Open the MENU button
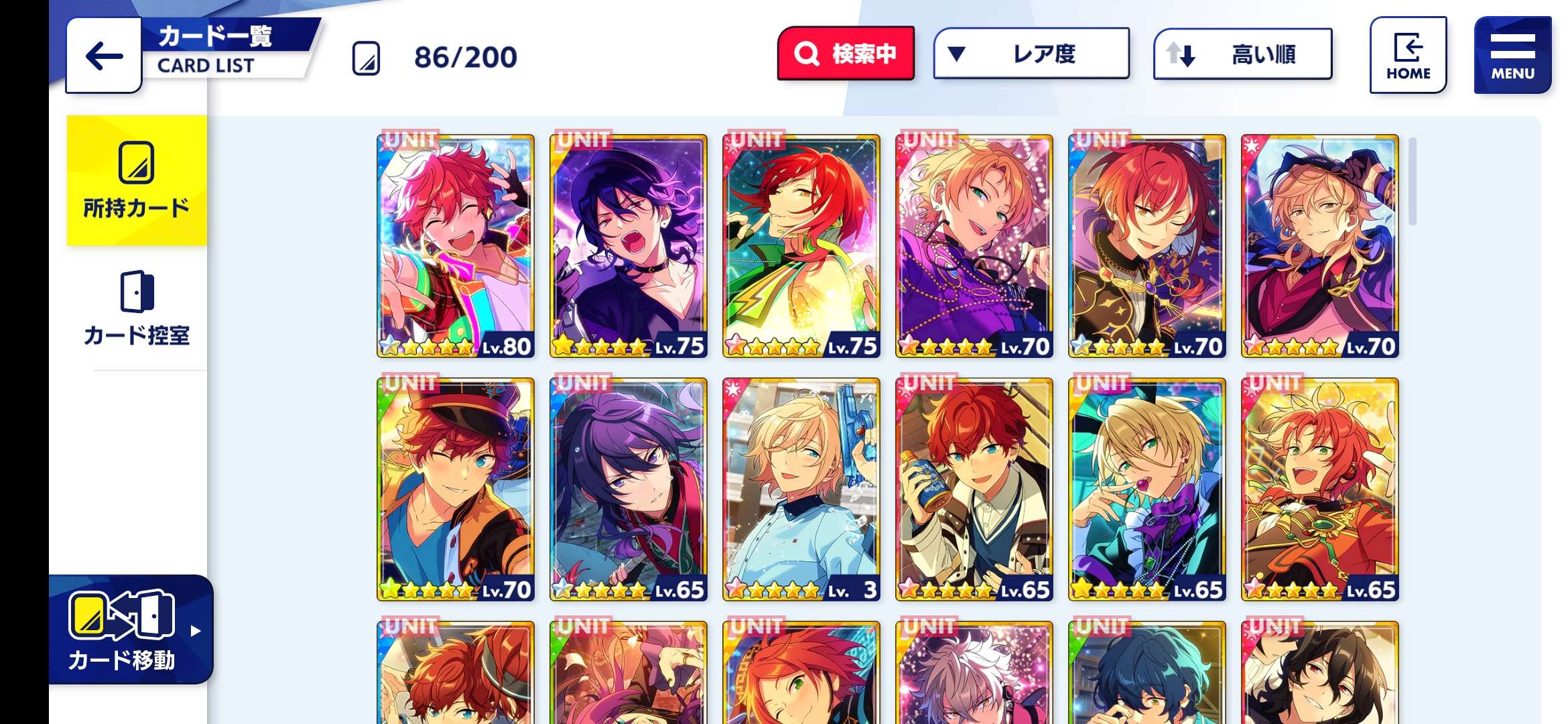This screenshot has height=724, width=1568. pos(1512,56)
